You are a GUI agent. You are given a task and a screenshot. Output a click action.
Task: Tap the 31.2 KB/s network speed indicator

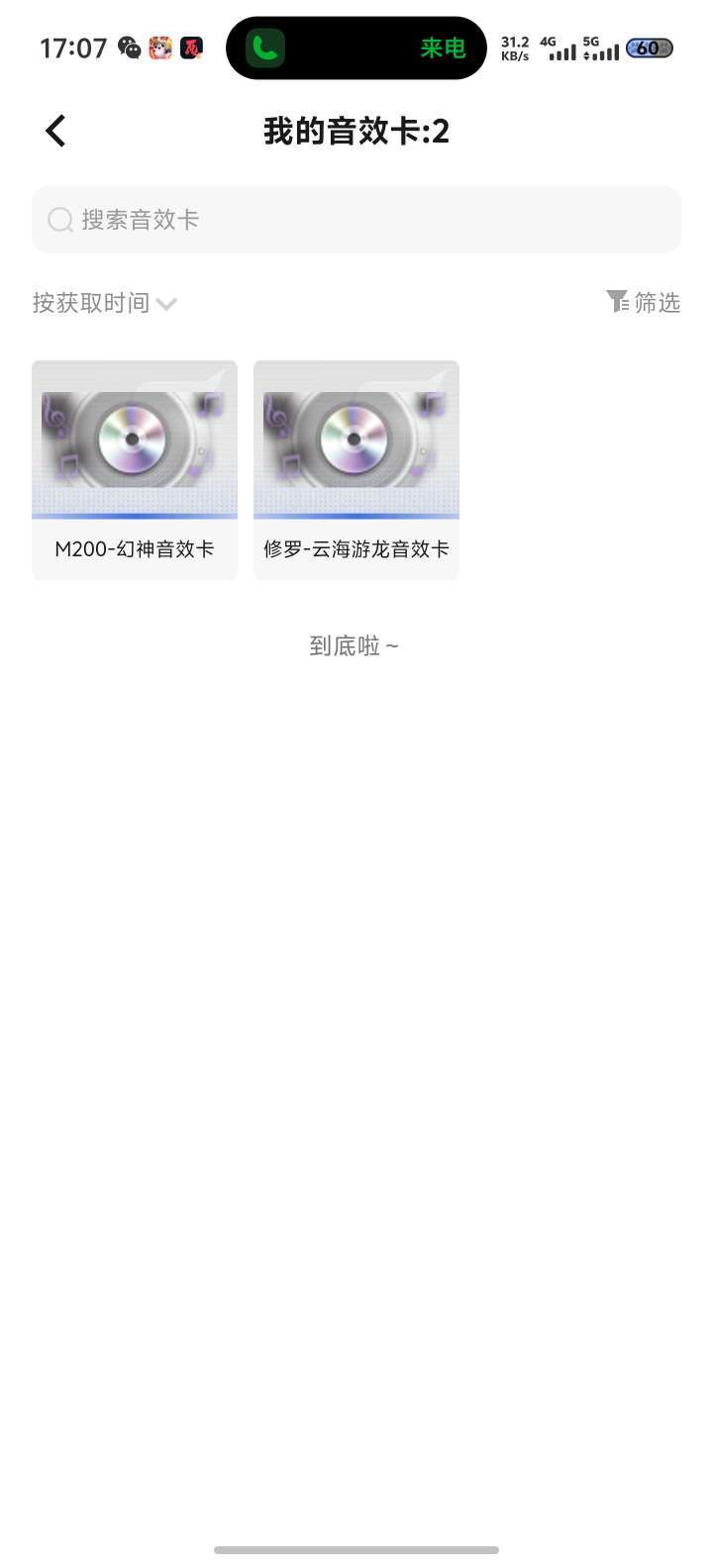click(x=515, y=48)
